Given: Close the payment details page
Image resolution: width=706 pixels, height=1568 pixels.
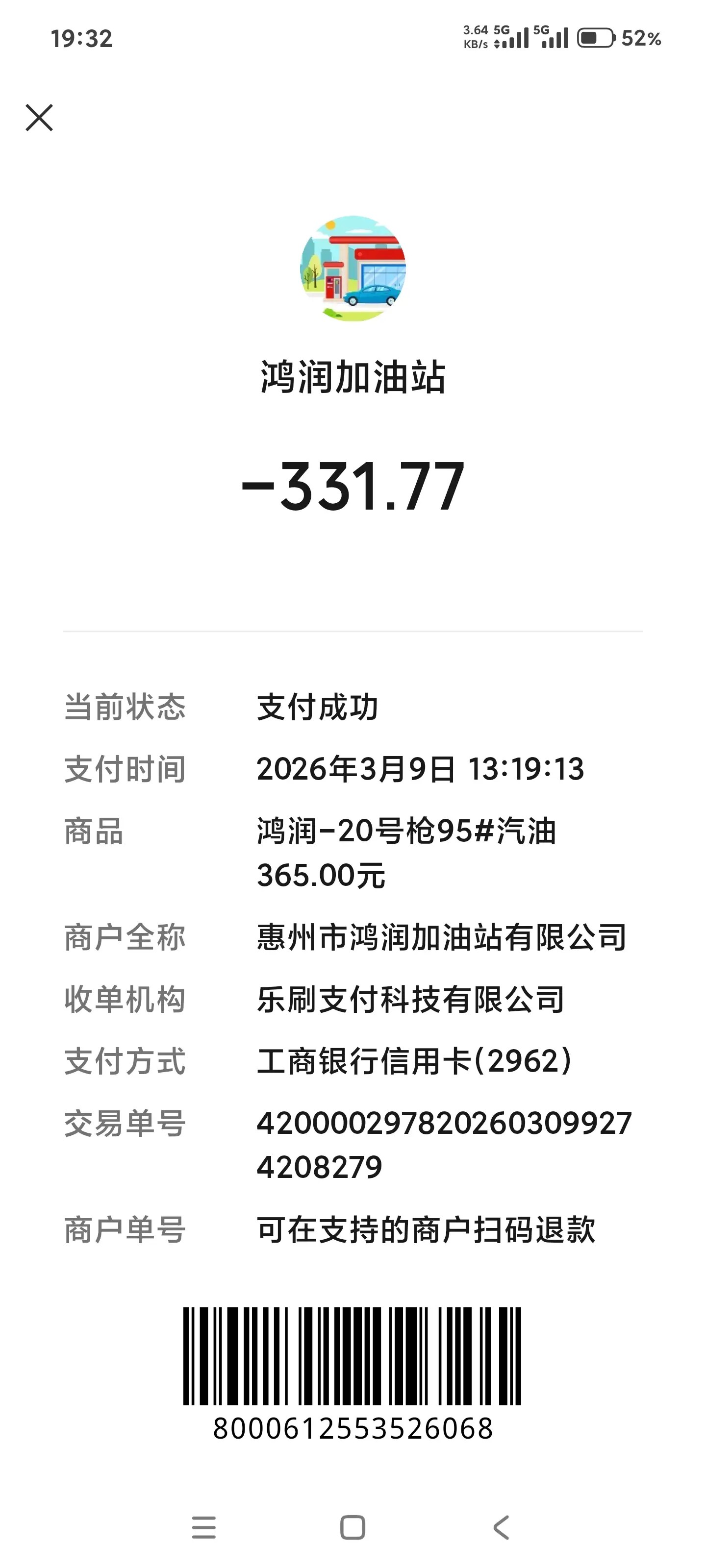Looking at the screenshot, I should [x=40, y=118].
